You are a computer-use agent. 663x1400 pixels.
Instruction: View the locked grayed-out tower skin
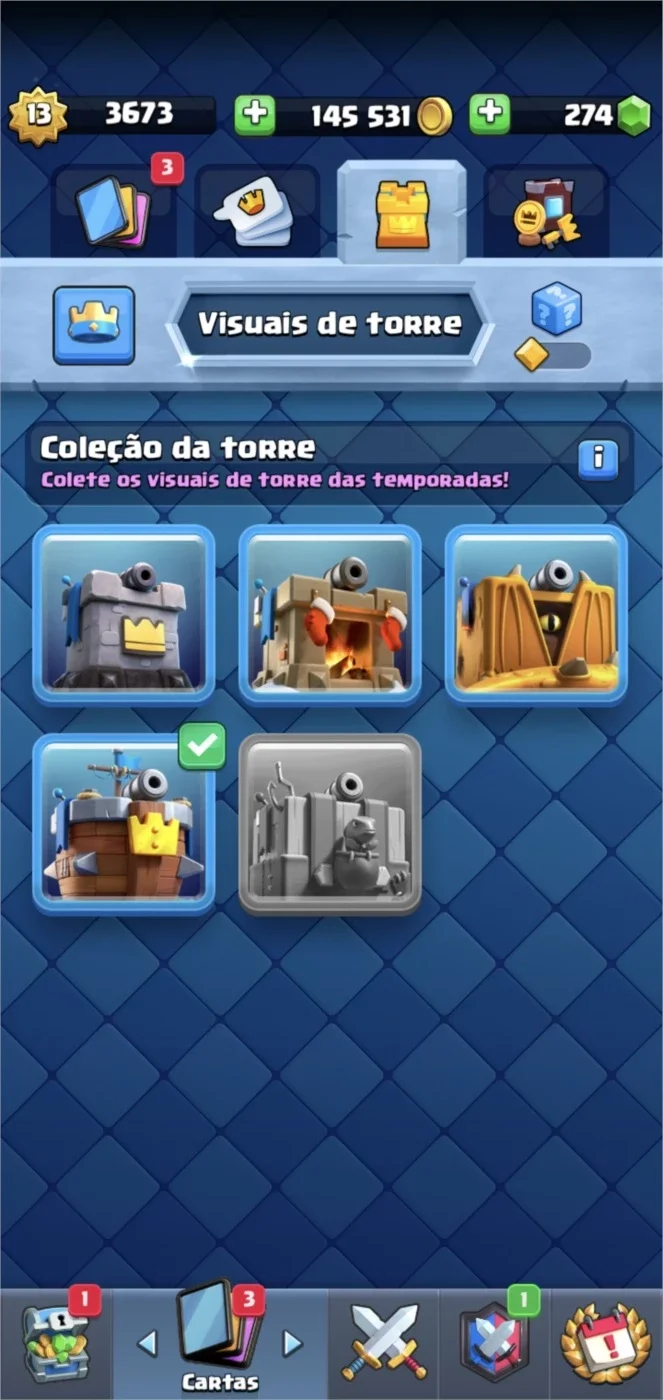pyautogui.click(x=330, y=824)
